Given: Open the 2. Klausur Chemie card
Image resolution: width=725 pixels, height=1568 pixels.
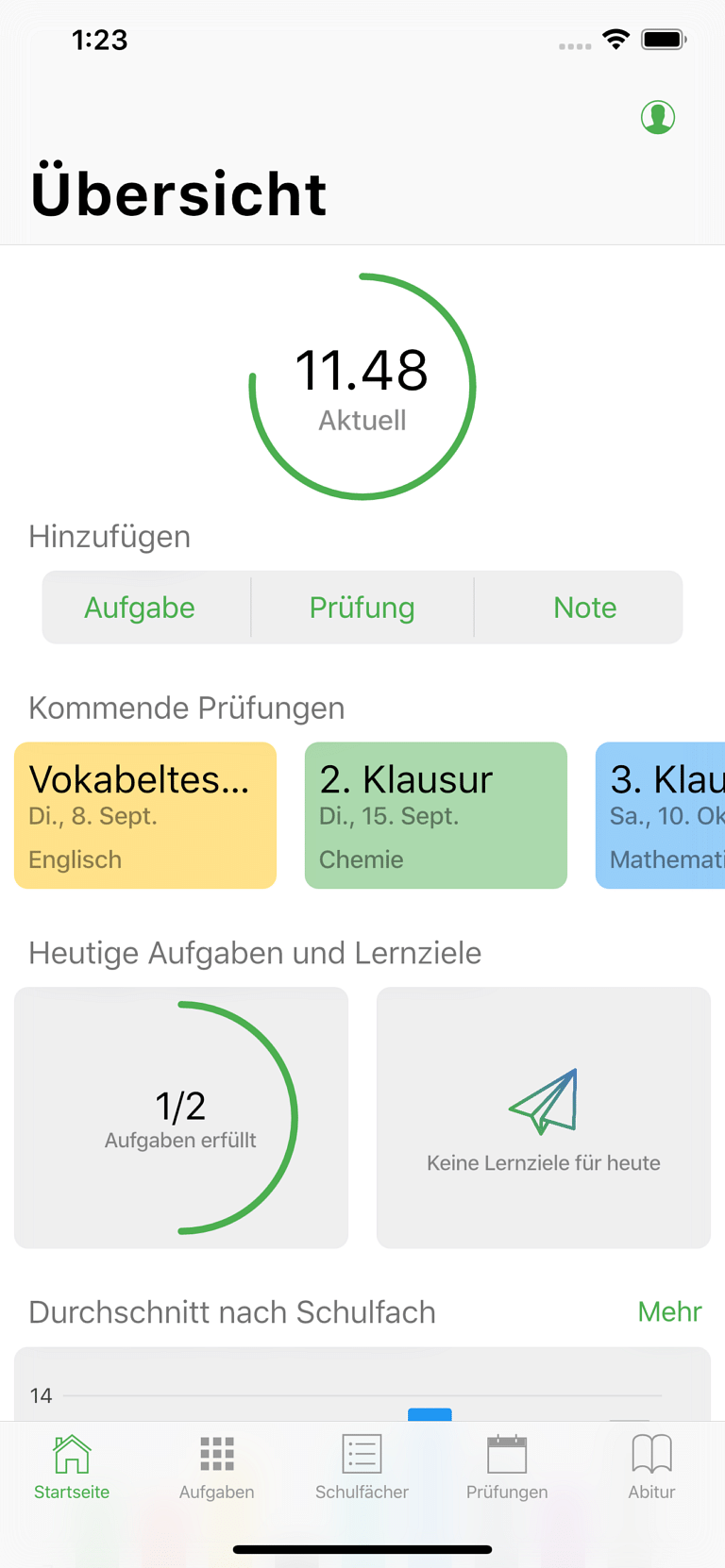Looking at the screenshot, I should [x=435, y=815].
